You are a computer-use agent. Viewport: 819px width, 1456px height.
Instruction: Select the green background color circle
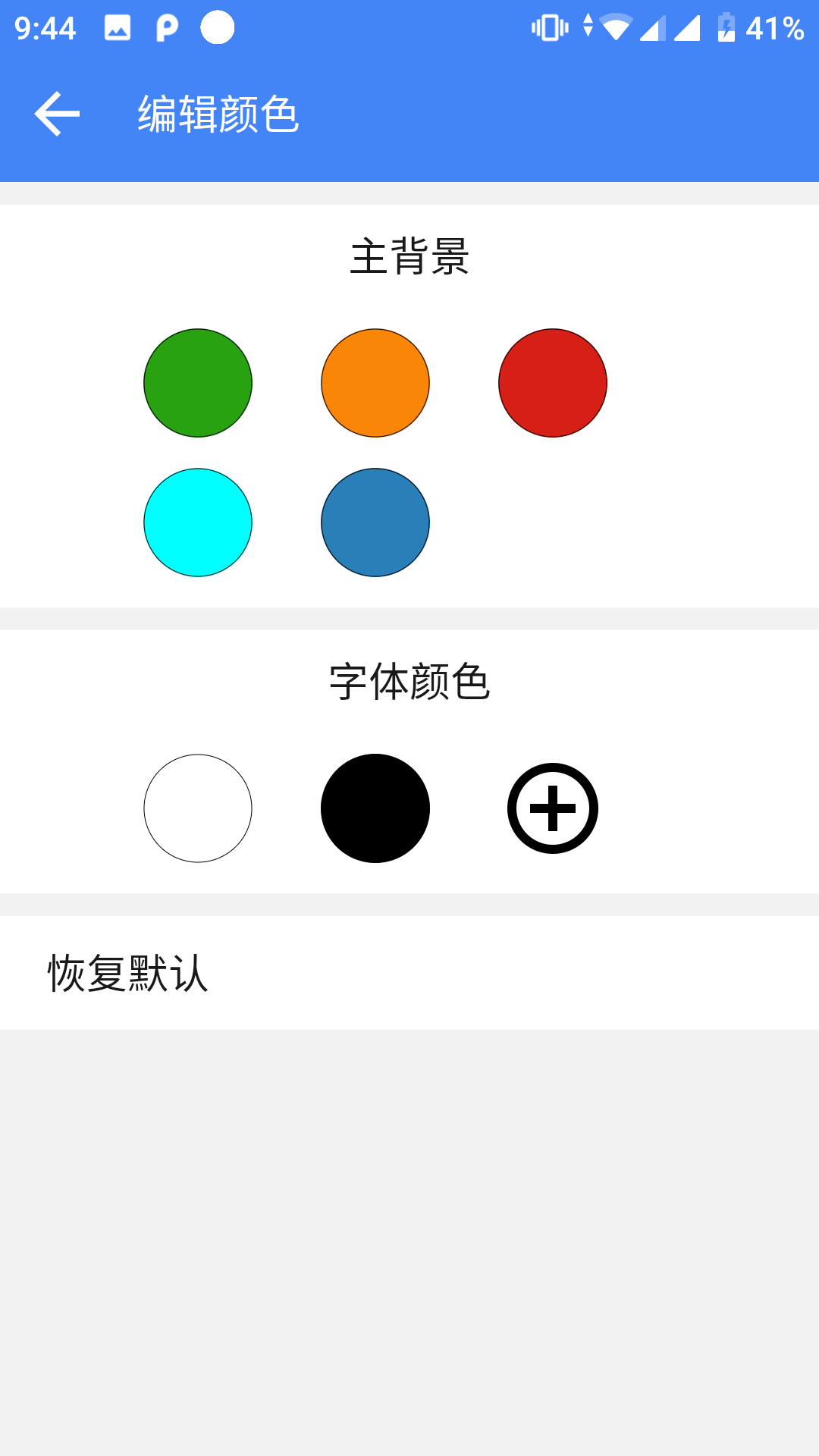197,383
